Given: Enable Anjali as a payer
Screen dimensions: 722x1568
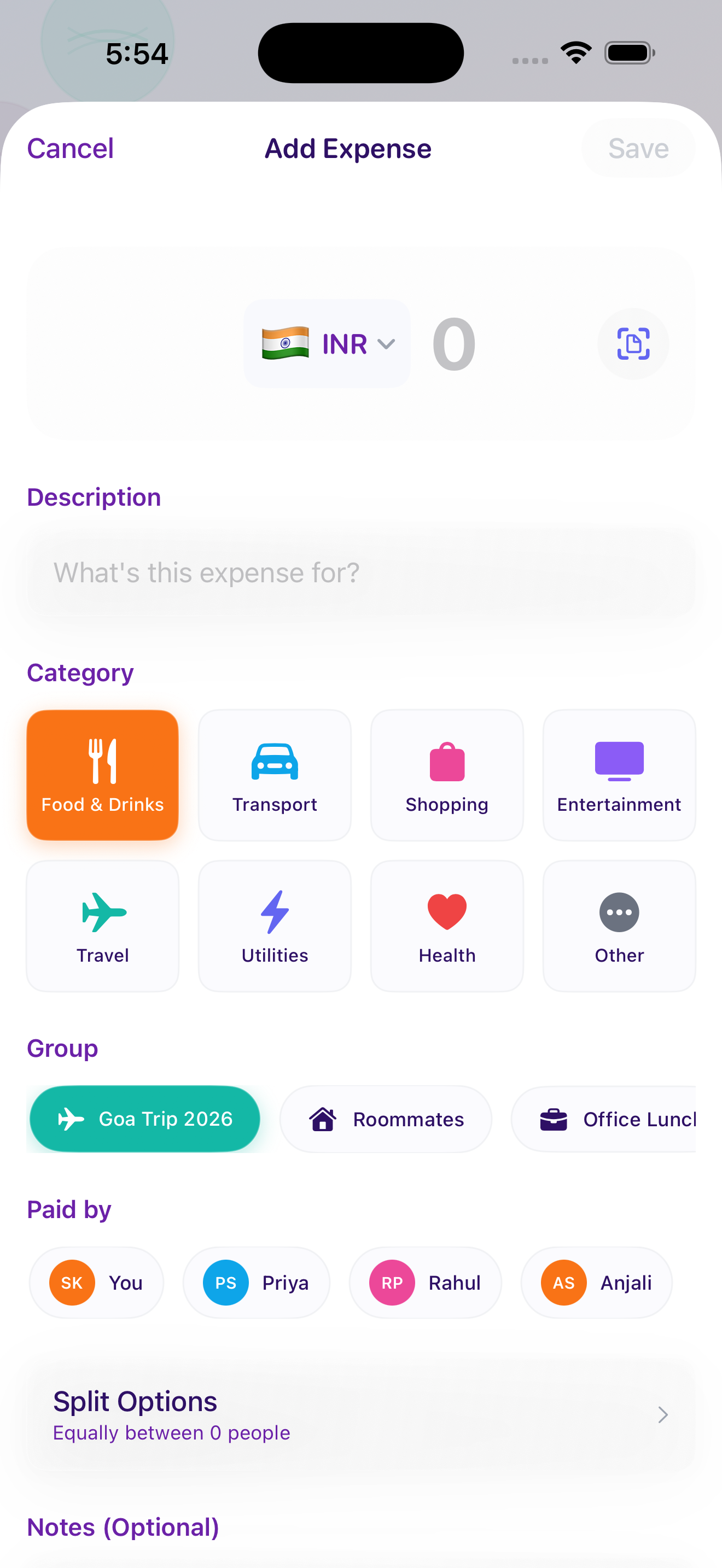Looking at the screenshot, I should coord(596,1282).
